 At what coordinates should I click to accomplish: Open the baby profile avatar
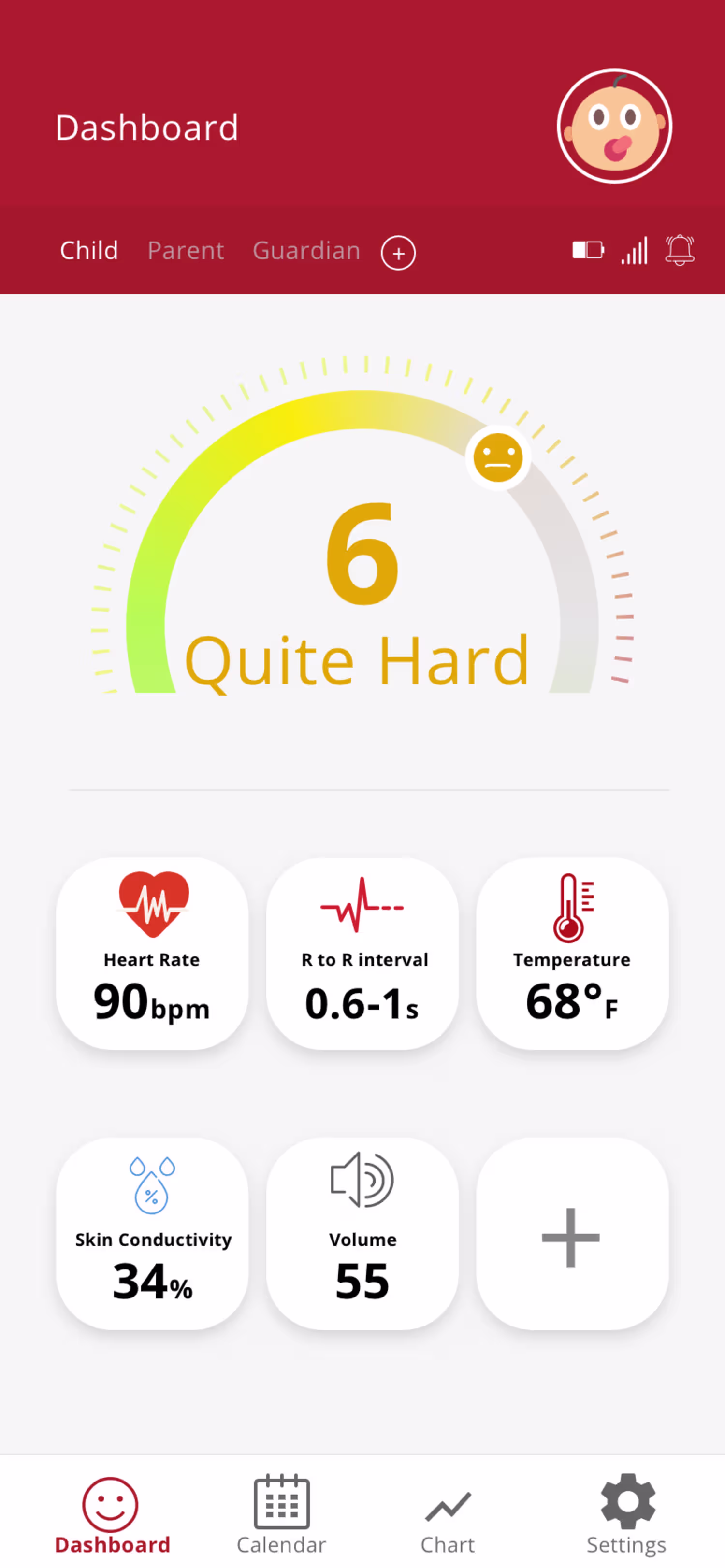click(614, 126)
